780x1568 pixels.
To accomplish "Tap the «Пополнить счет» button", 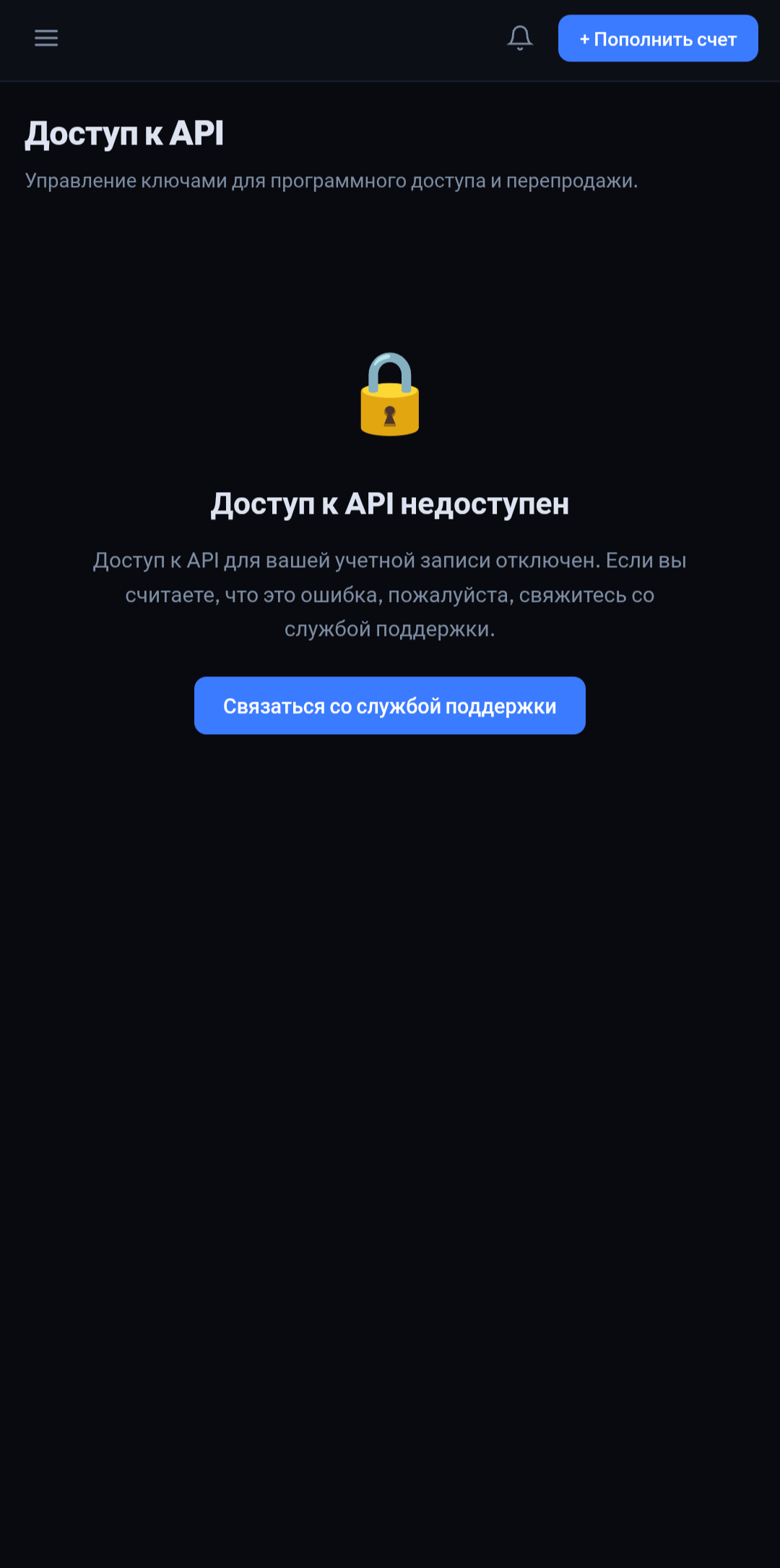I will [658, 39].
